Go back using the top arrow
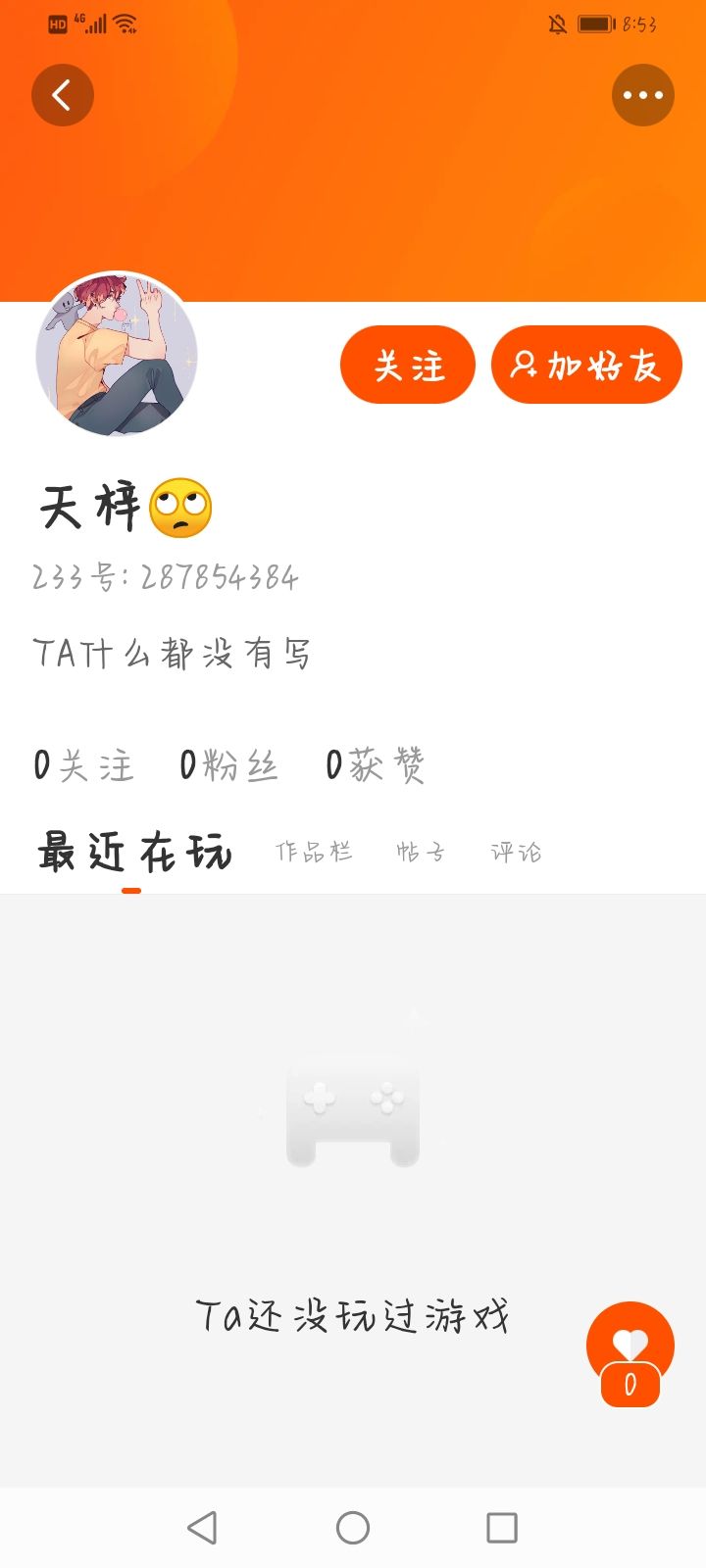 (63, 95)
